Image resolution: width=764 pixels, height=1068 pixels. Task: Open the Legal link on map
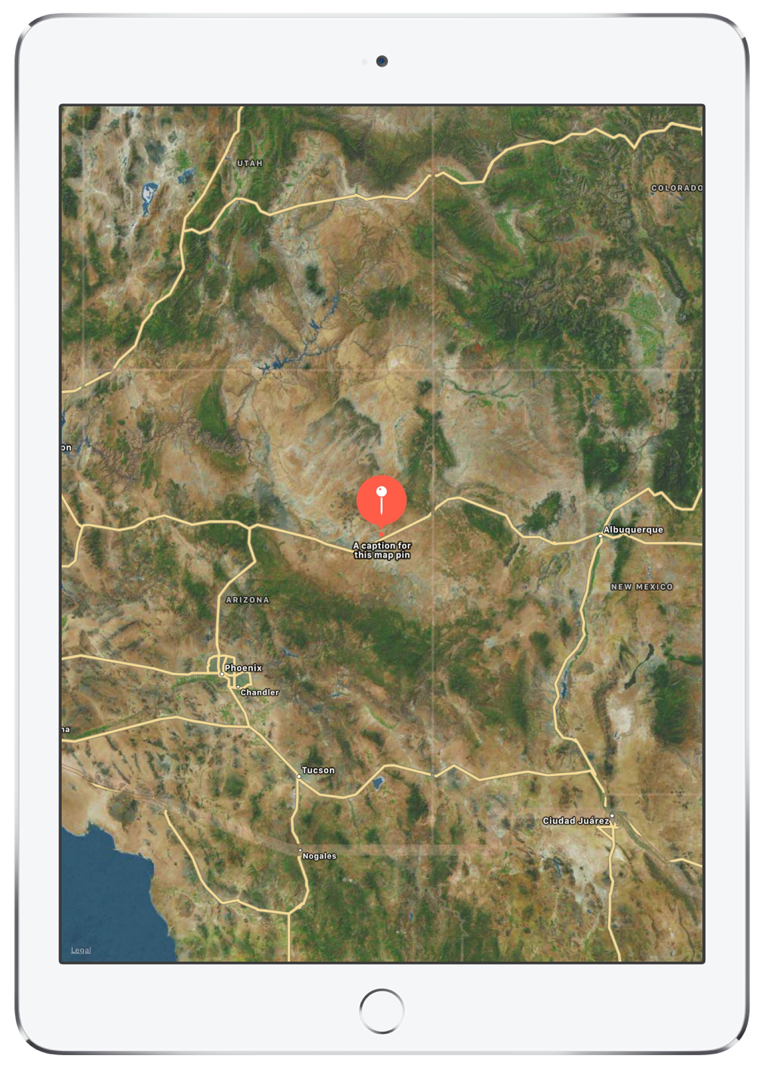(x=81, y=950)
